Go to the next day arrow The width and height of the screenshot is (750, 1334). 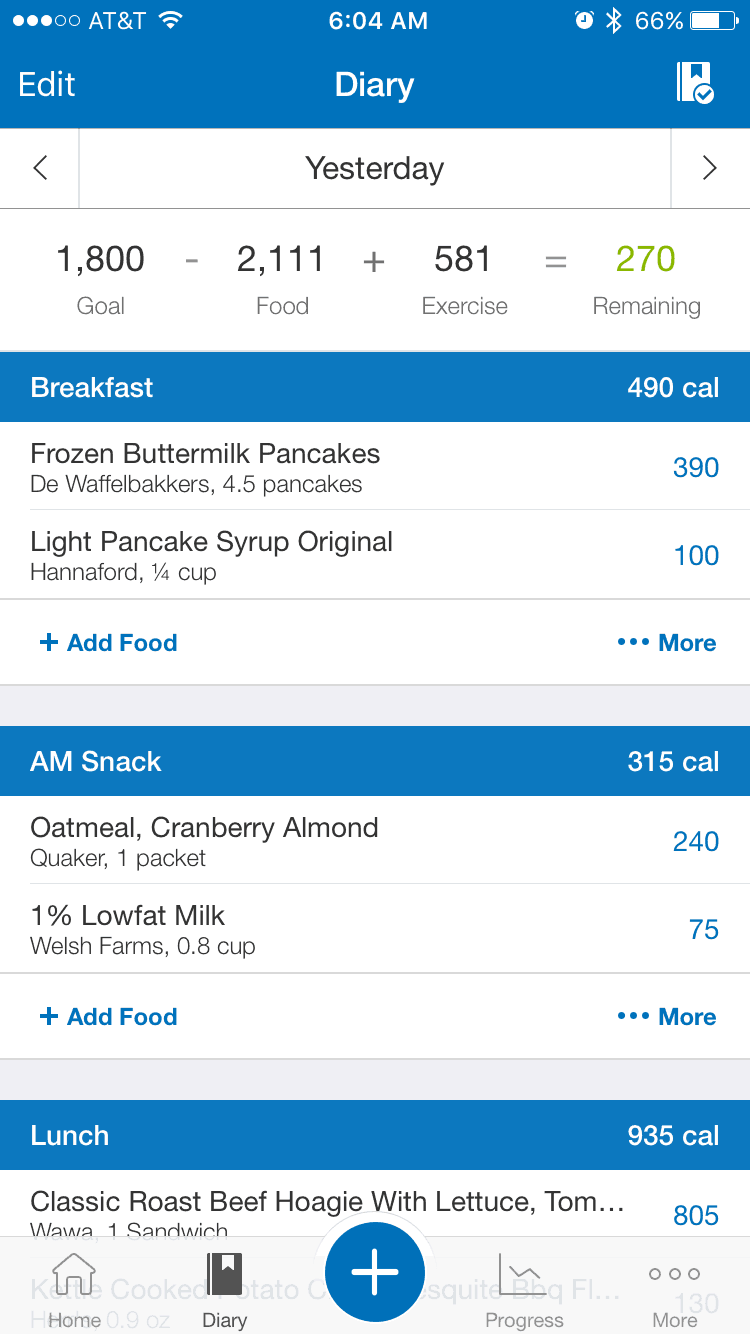[710, 168]
